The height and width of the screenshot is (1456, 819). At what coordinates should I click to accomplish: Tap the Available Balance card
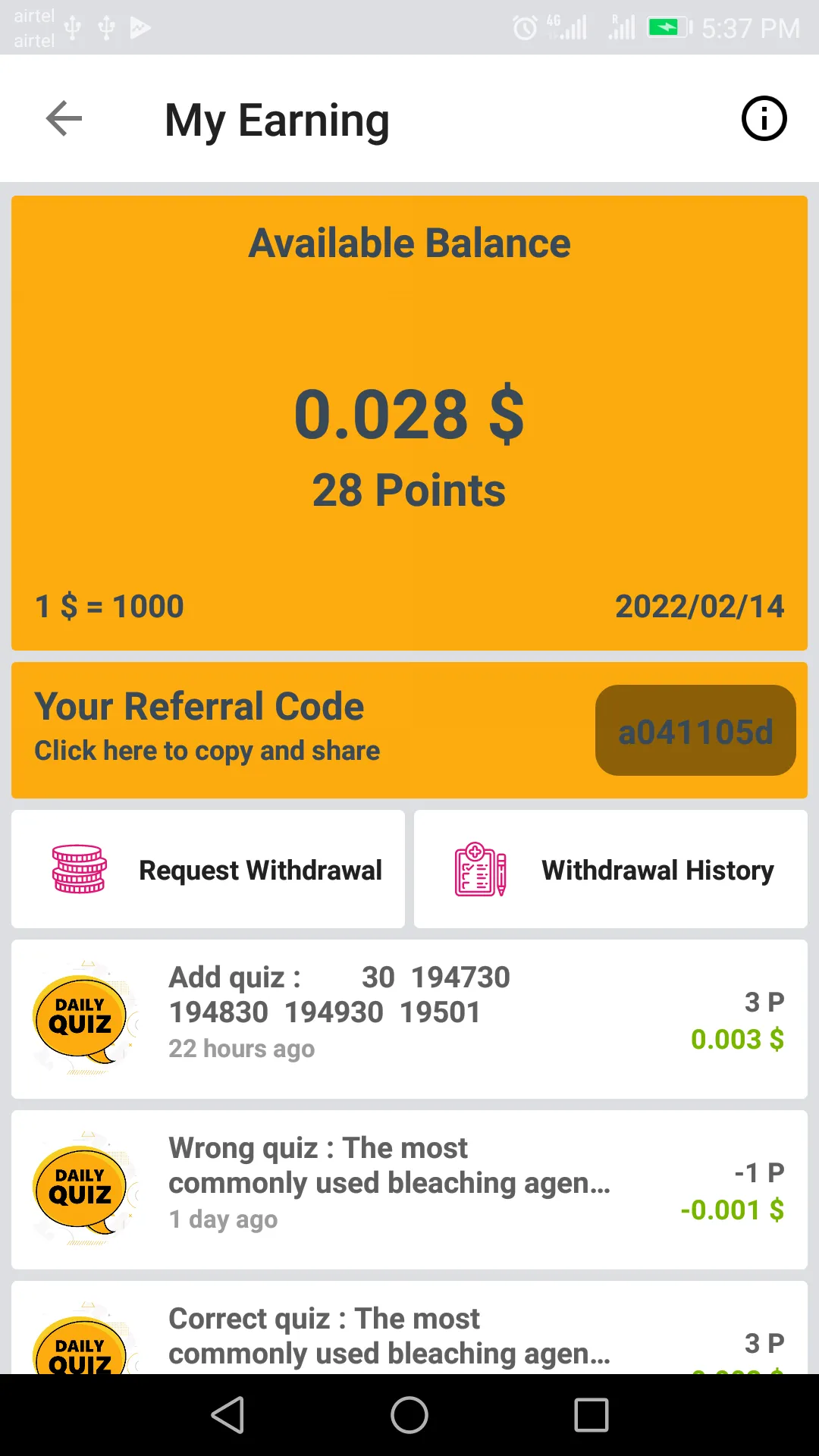point(409,421)
